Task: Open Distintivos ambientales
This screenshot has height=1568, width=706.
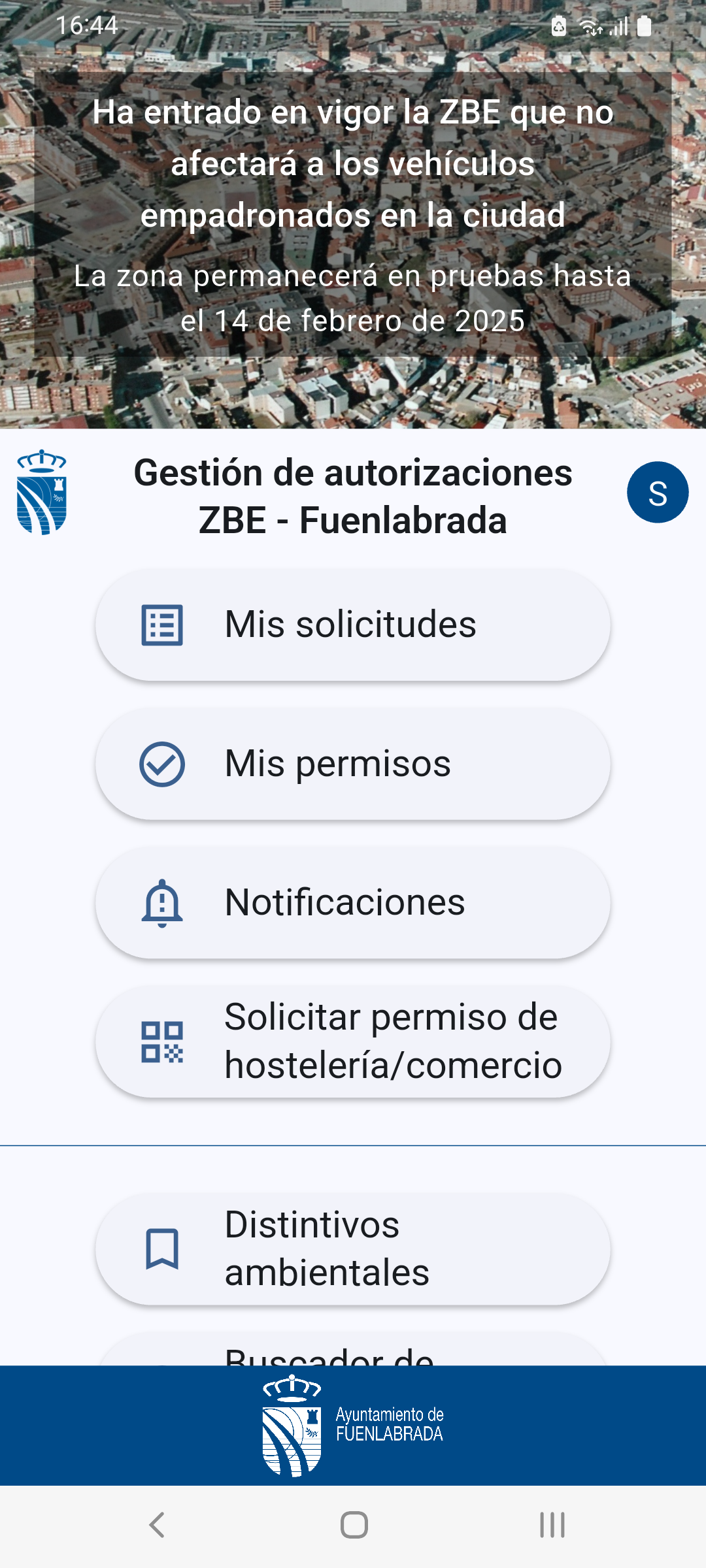Action: coord(353,1249)
